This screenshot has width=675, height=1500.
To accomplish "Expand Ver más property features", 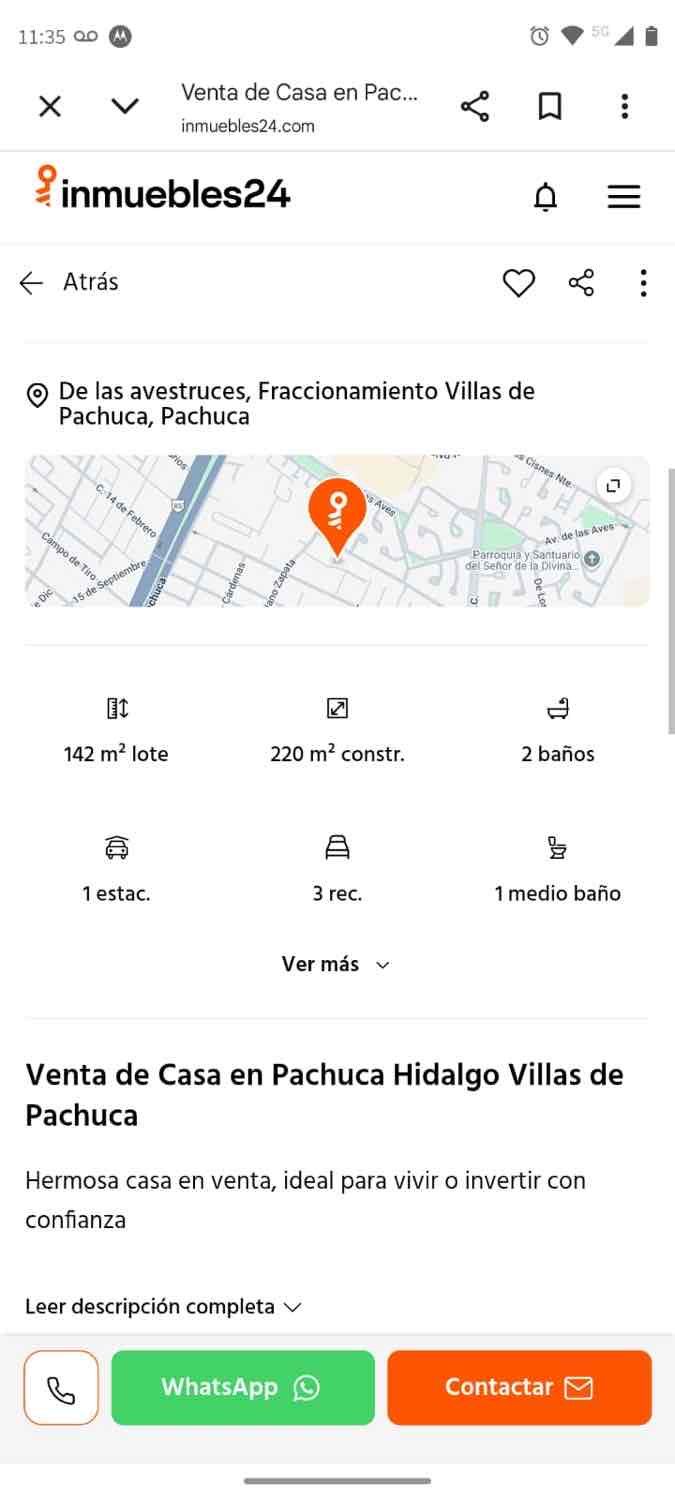I will click(x=336, y=964).
